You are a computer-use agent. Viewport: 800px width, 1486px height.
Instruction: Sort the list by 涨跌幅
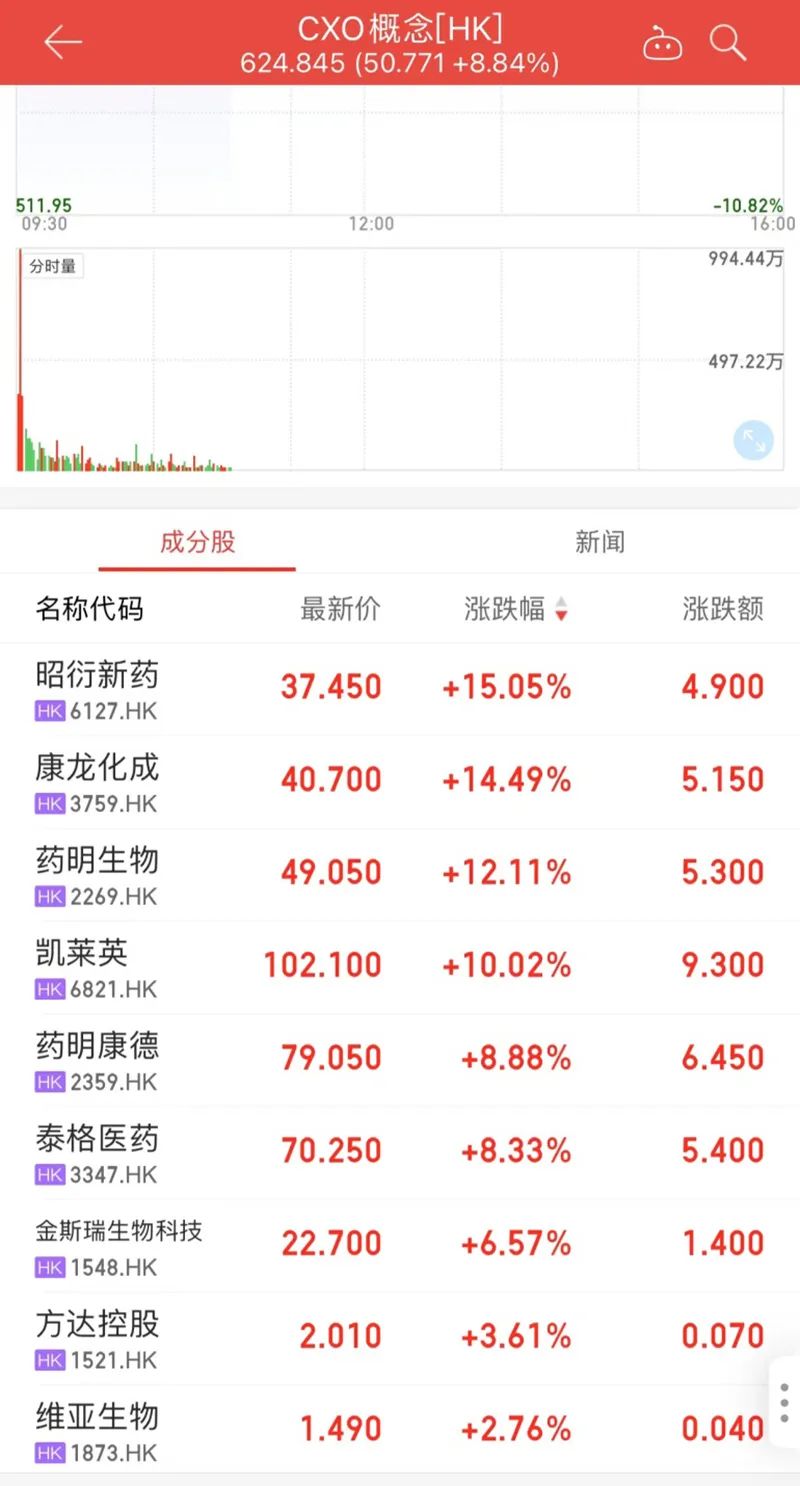[x=516, y=609]
